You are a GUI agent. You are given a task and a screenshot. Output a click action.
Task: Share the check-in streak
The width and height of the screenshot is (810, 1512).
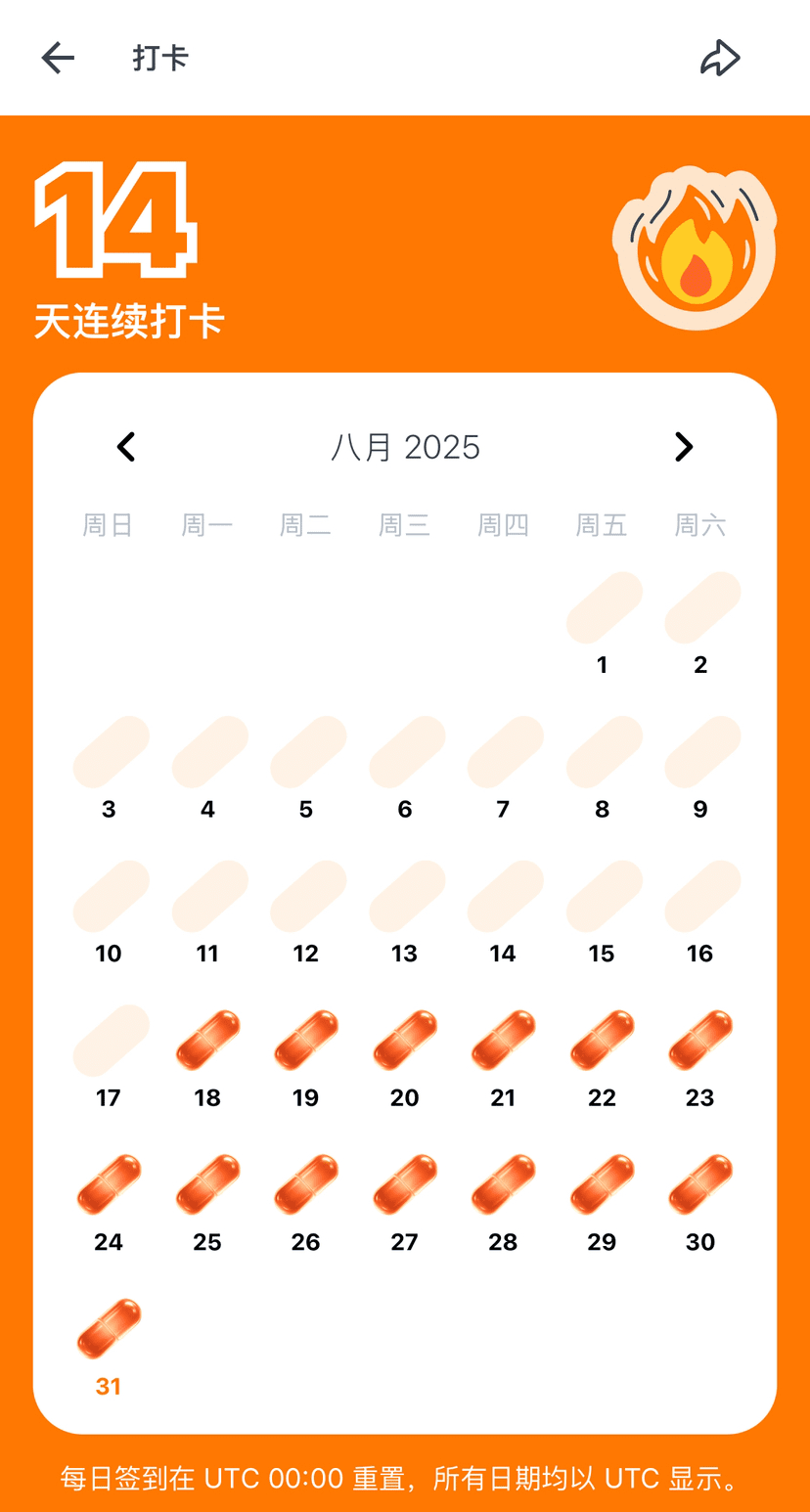[x=720, y=58]
